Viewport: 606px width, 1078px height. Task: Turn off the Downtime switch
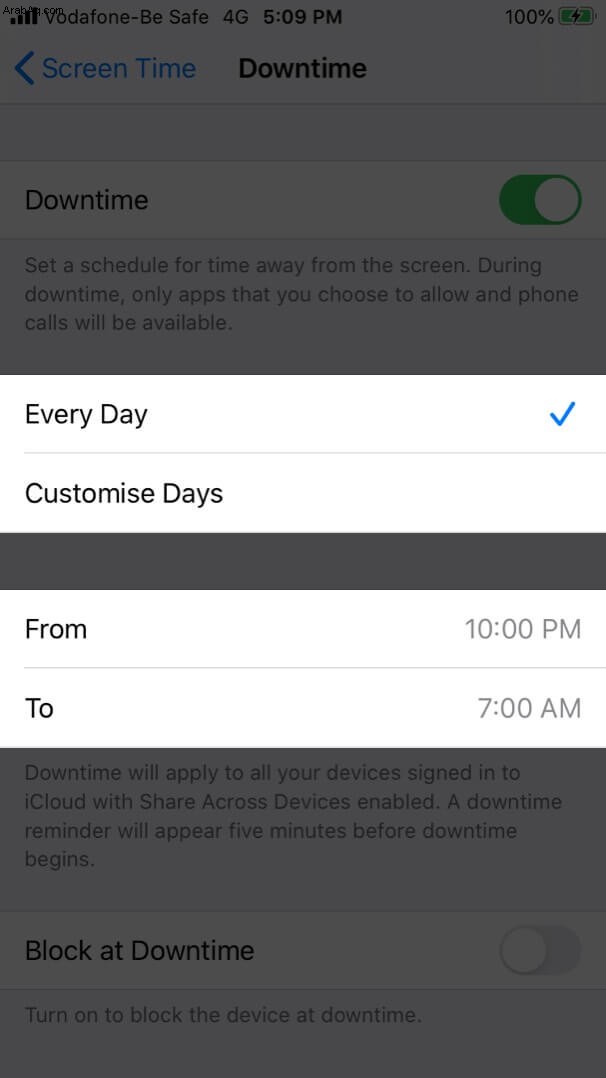[540, 200]
